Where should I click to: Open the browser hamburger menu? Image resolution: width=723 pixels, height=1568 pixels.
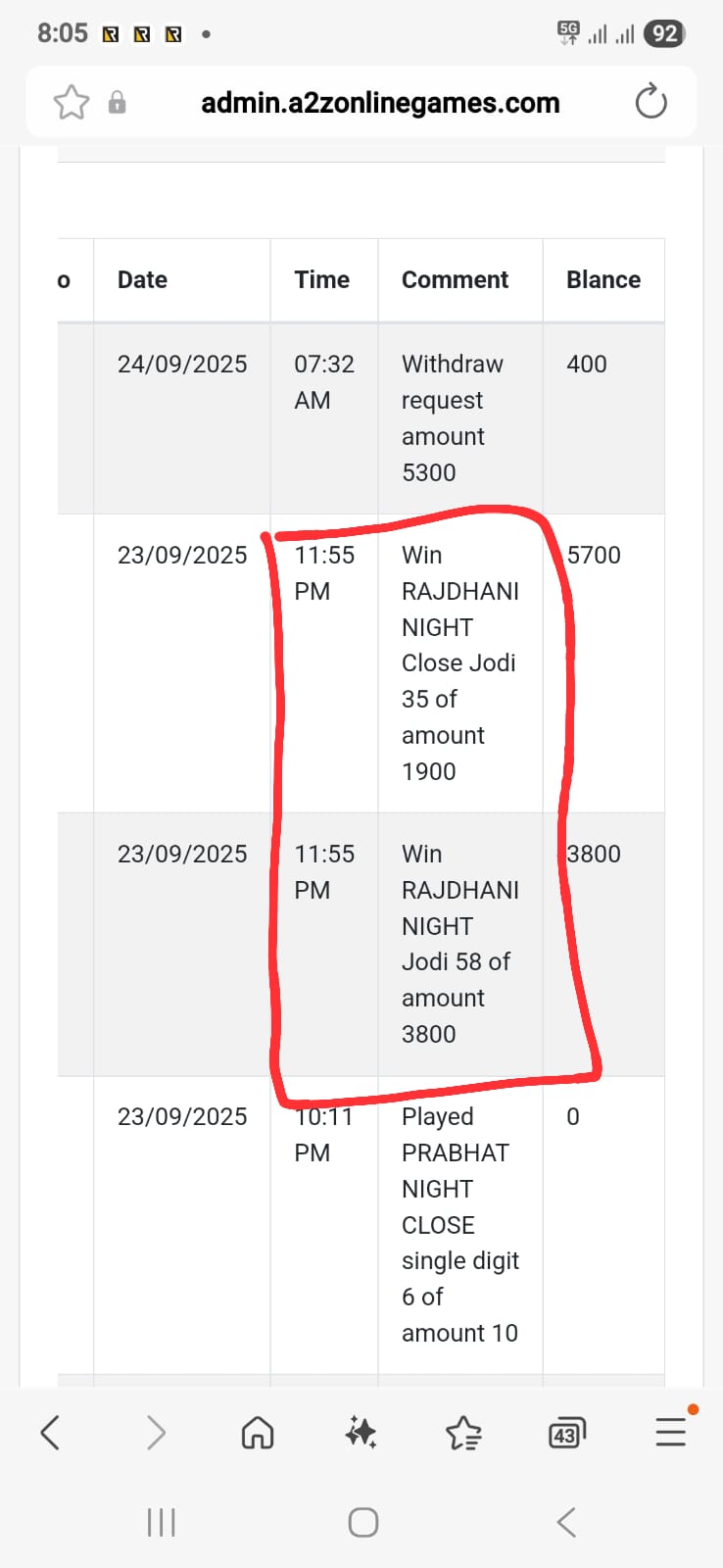671,1432
